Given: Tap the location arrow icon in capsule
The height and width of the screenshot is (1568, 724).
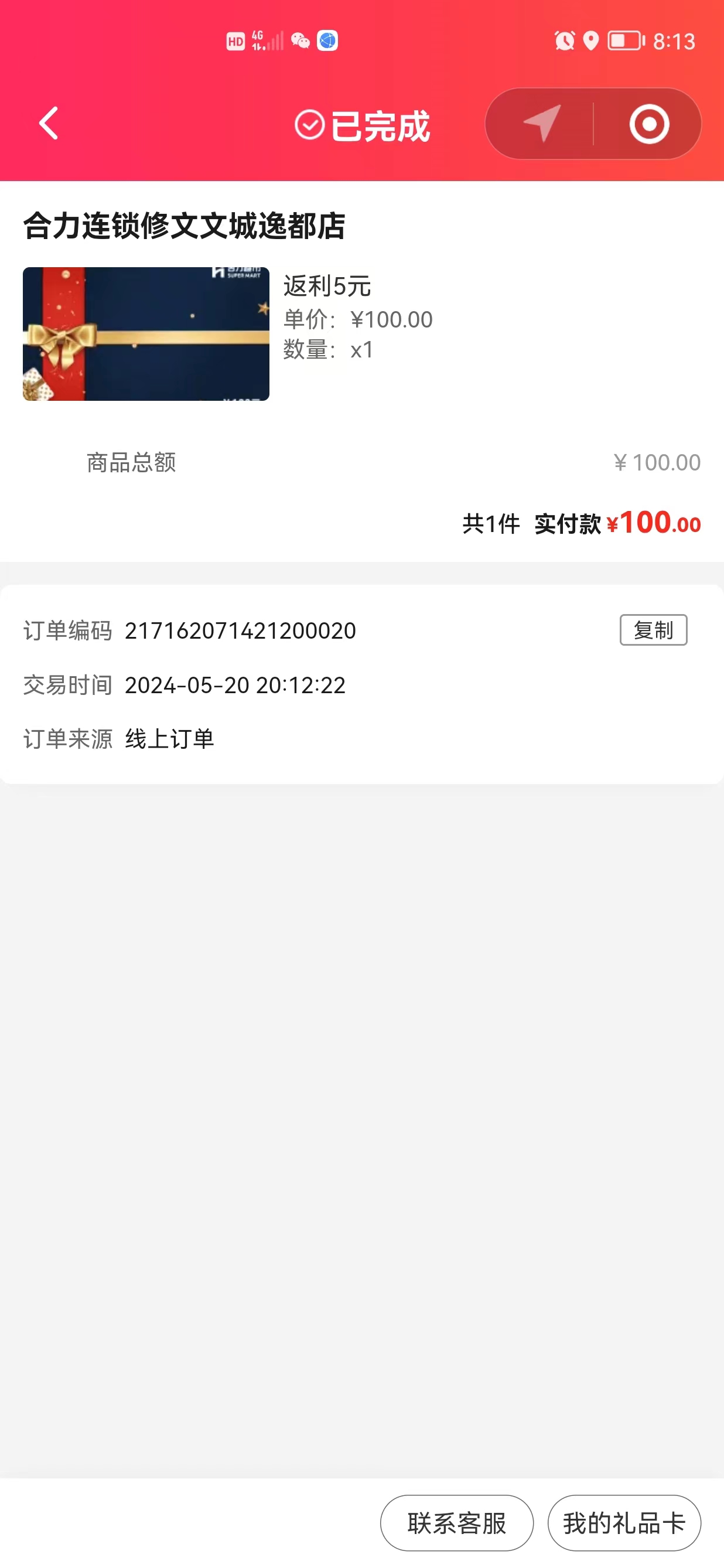Looking at the screenshot, I should click(541, 124).
